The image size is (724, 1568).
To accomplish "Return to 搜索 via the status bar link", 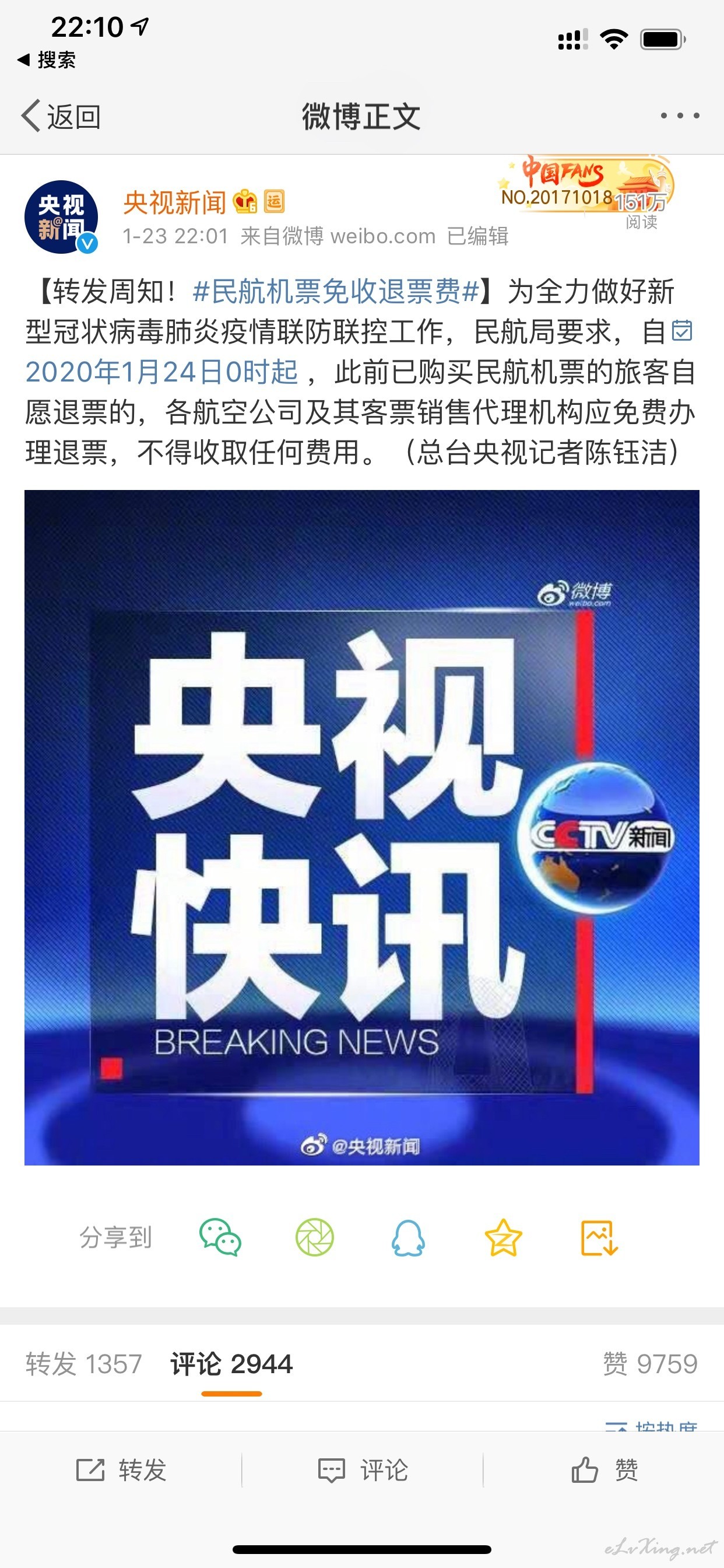I will [x=46, y=60].
